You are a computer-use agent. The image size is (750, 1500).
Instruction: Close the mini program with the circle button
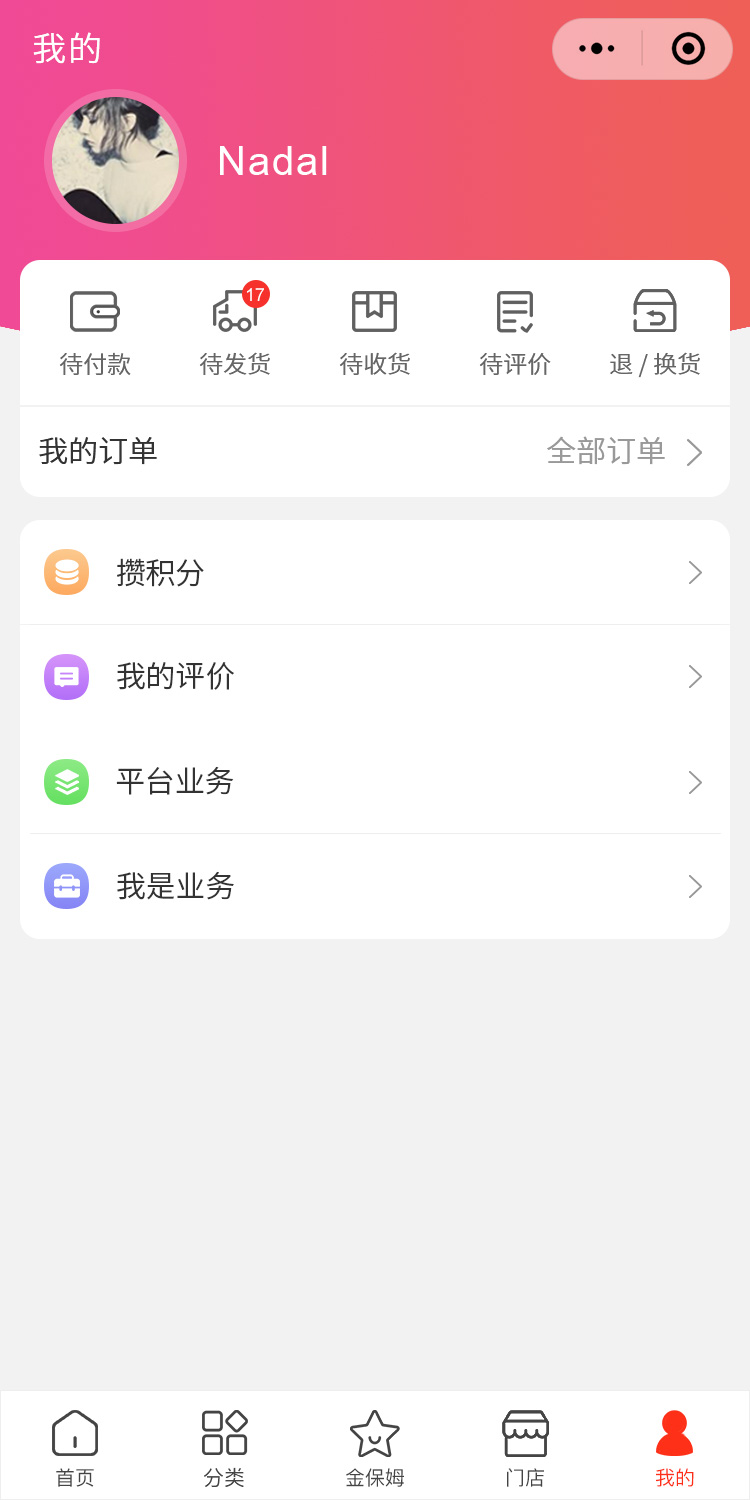pyautogui.click(x=688, y=49)
